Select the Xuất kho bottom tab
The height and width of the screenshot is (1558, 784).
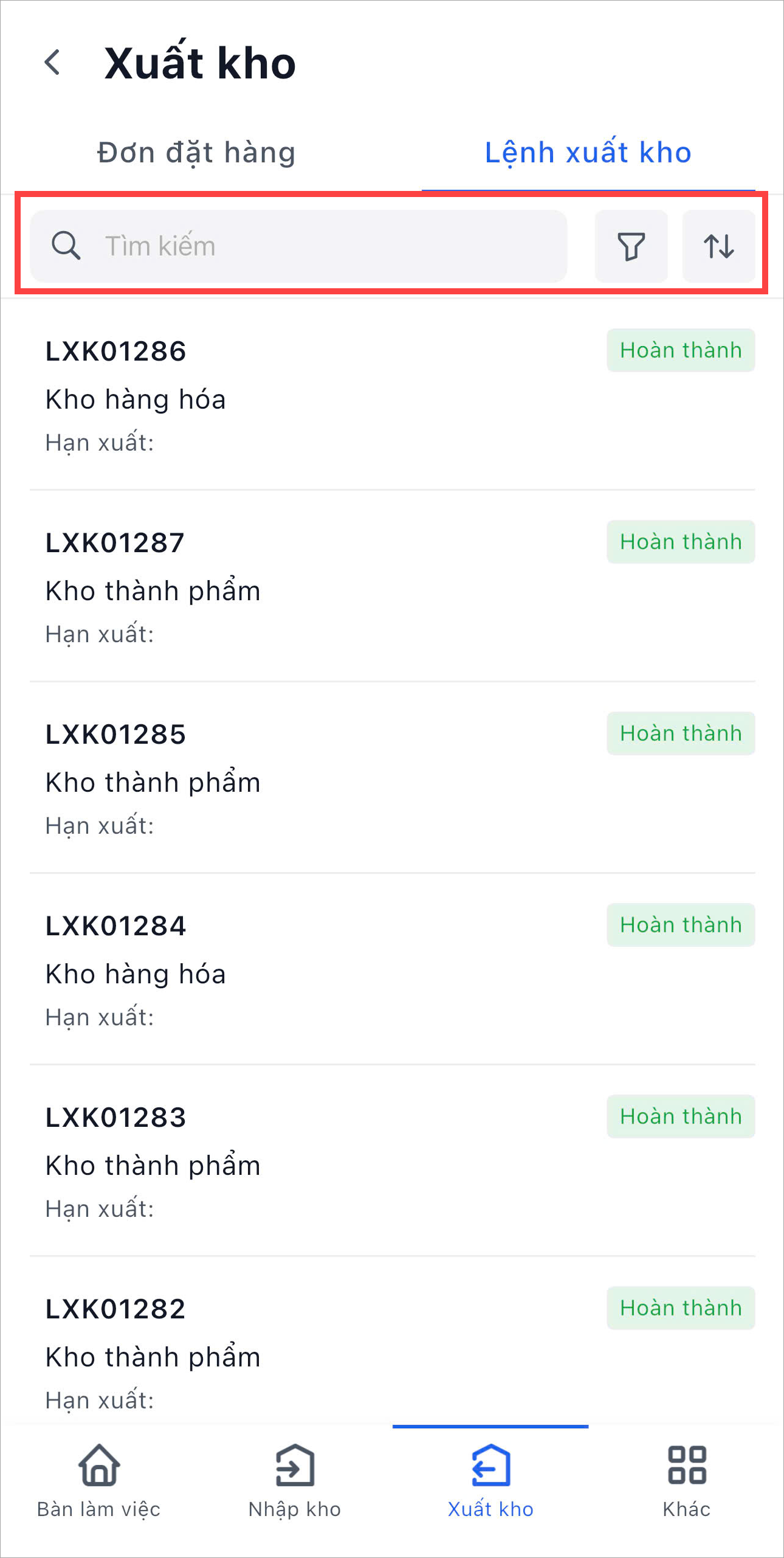pos(490,1481)
